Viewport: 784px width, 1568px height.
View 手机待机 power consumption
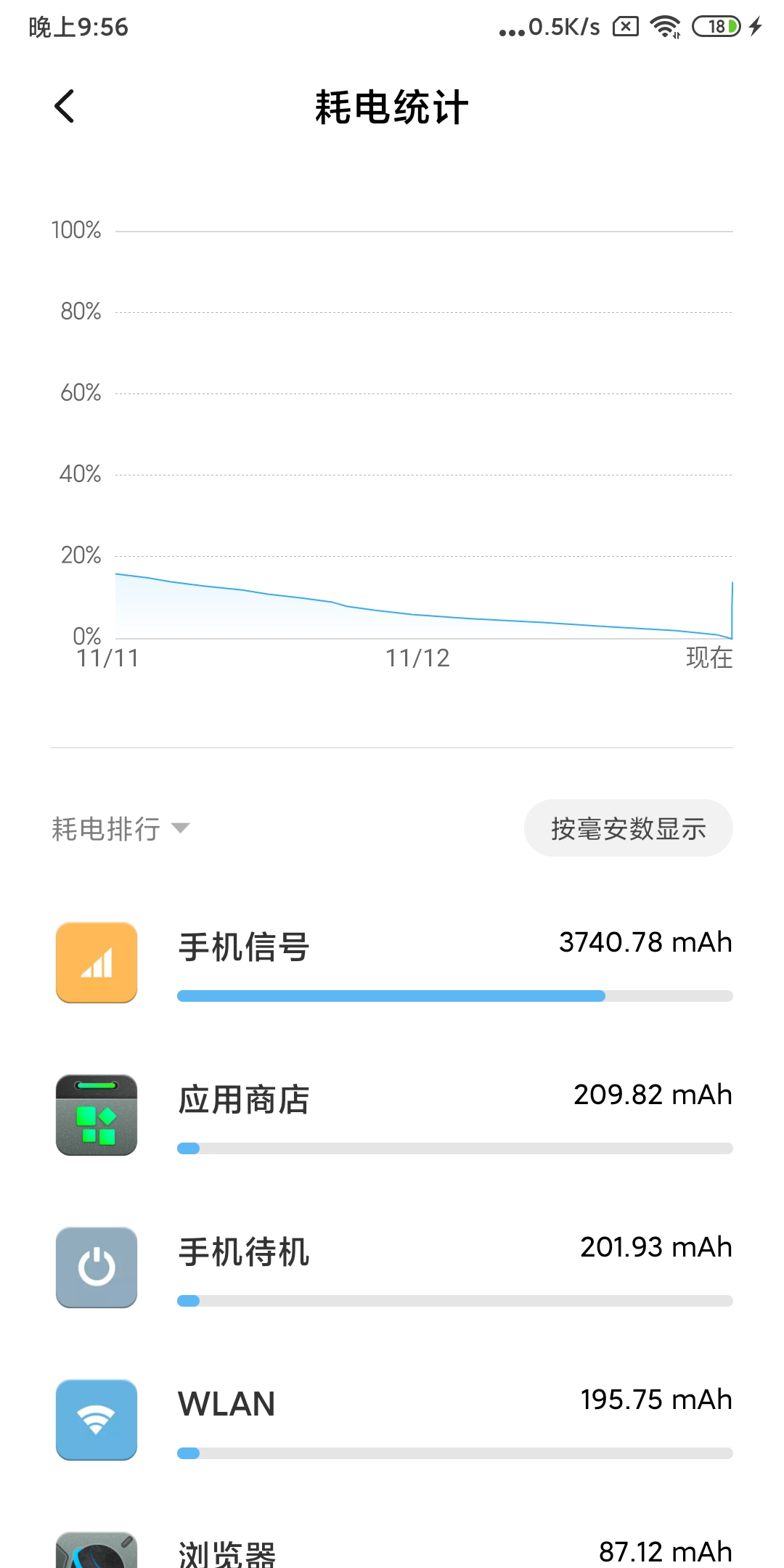tap(392, 1267)
